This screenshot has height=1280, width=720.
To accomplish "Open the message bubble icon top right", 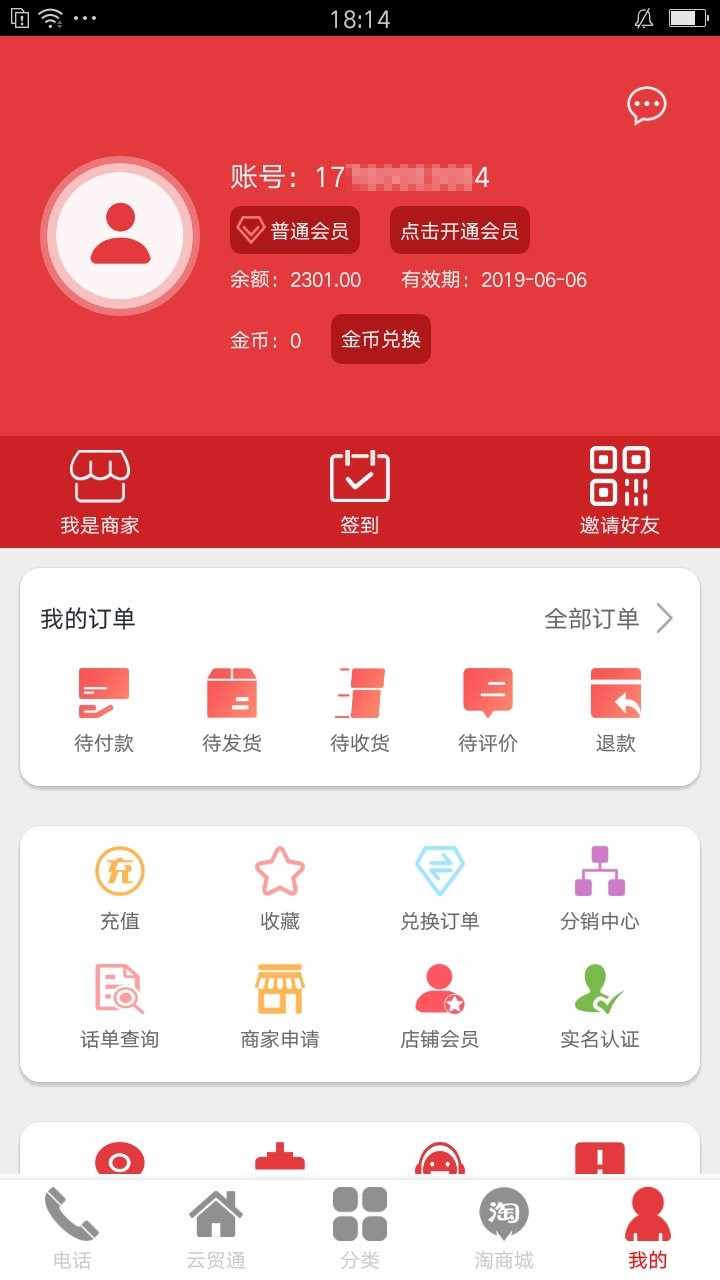I will point(646,103).
